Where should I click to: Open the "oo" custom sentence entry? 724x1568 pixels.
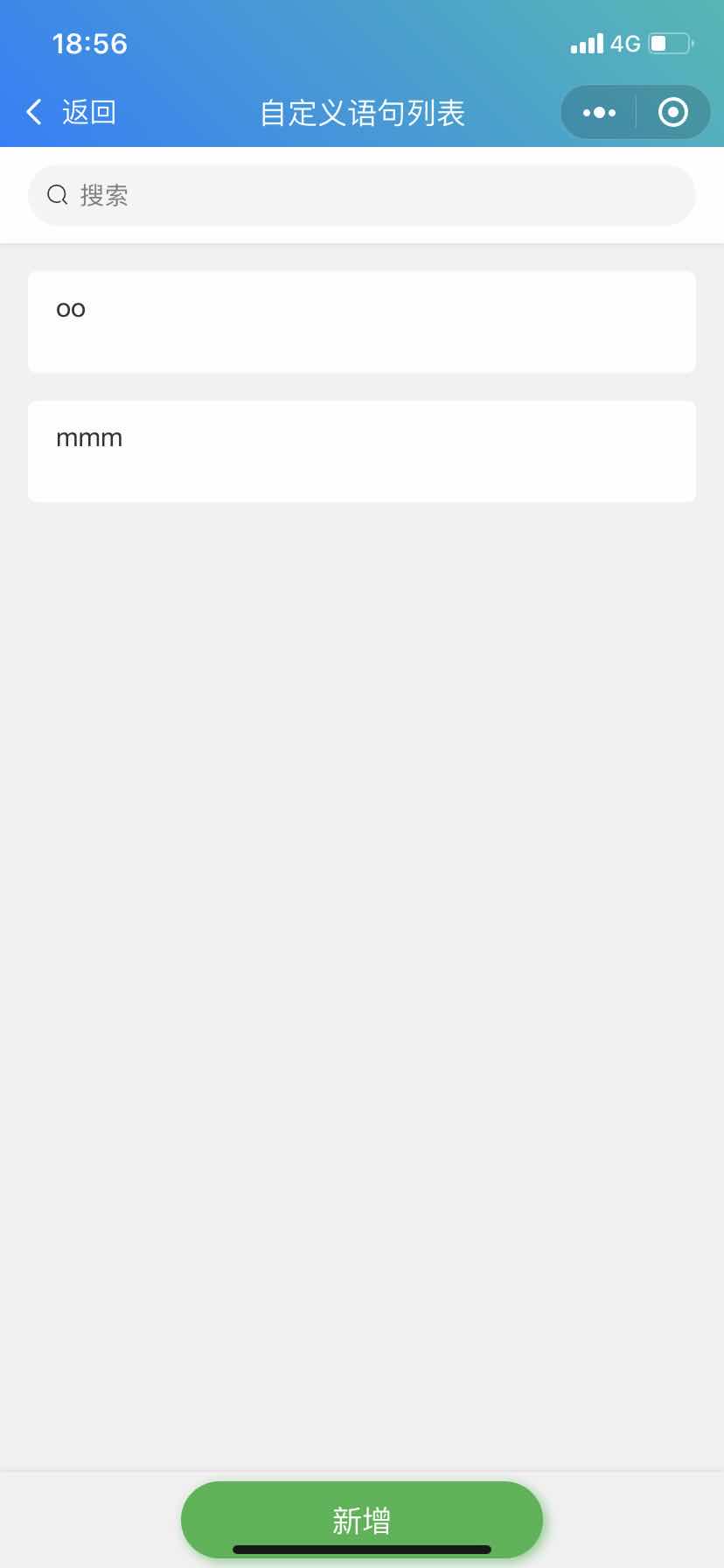coord(362,322)
